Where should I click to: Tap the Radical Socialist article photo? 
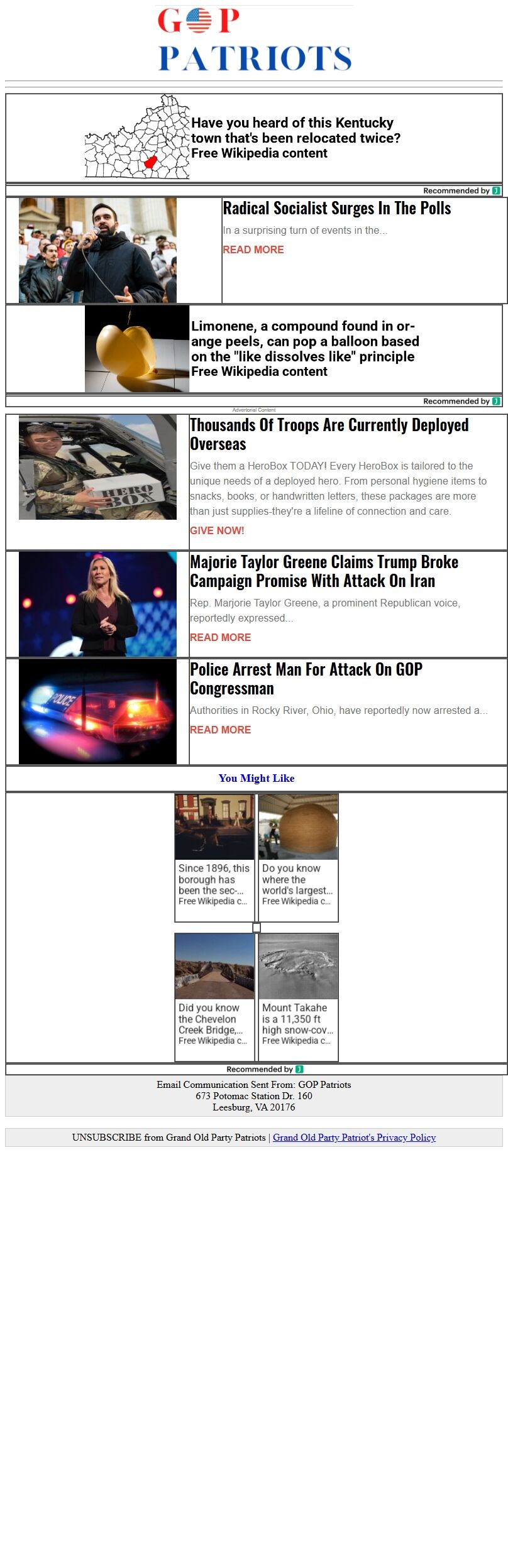(97, 250)
